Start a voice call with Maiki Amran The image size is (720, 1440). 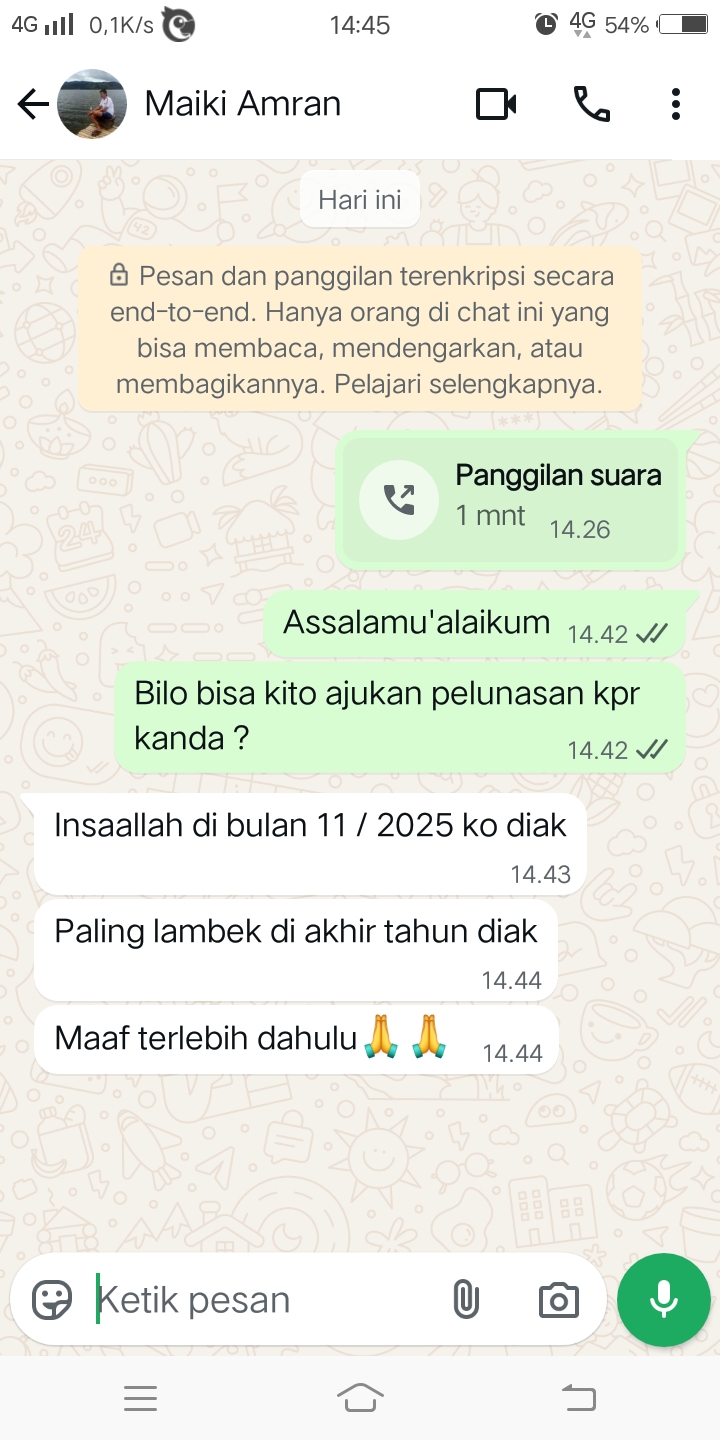(x=591, y=104)
